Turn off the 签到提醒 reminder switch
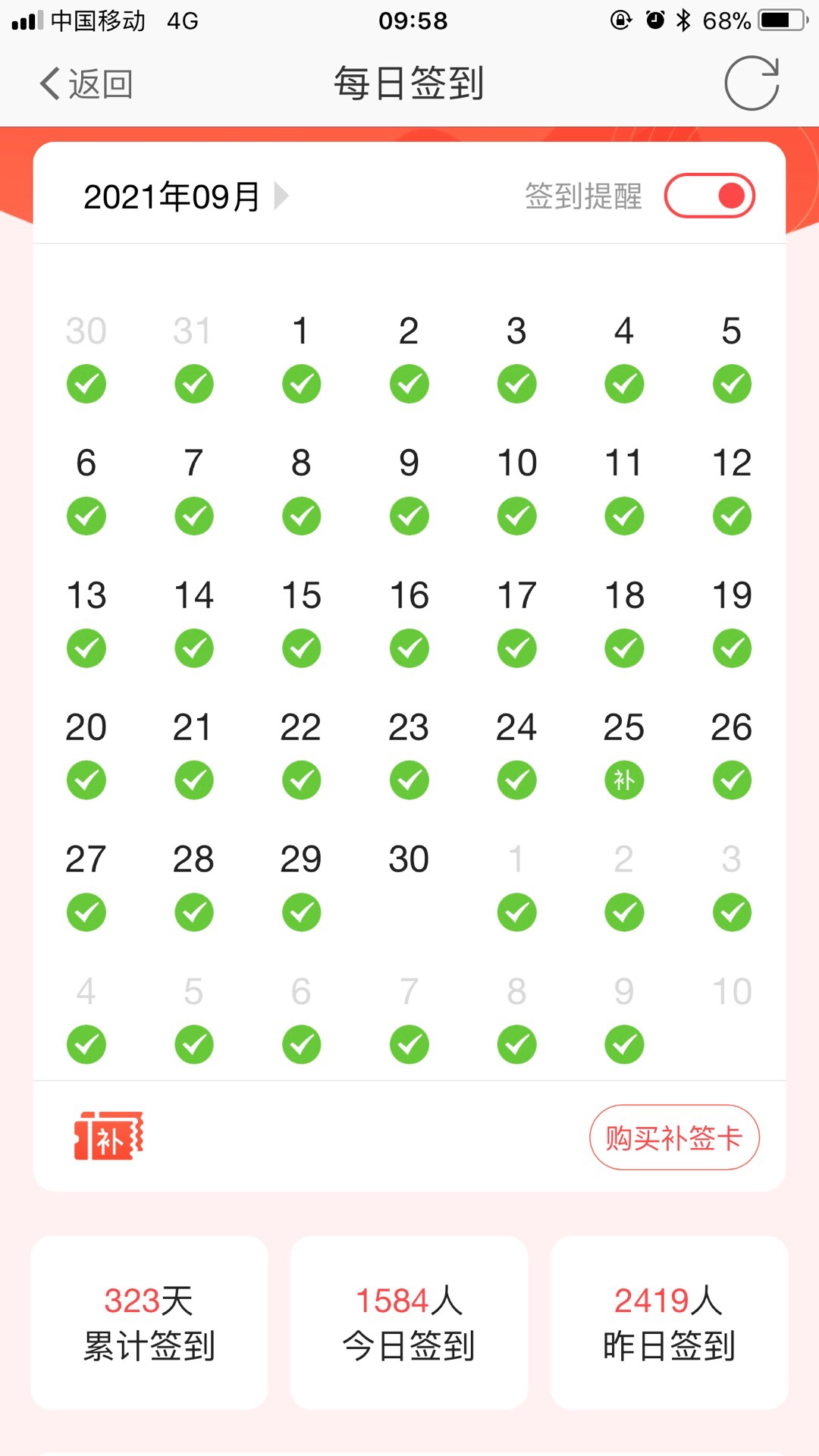819x1456 pixels. [x=710, y=196]
